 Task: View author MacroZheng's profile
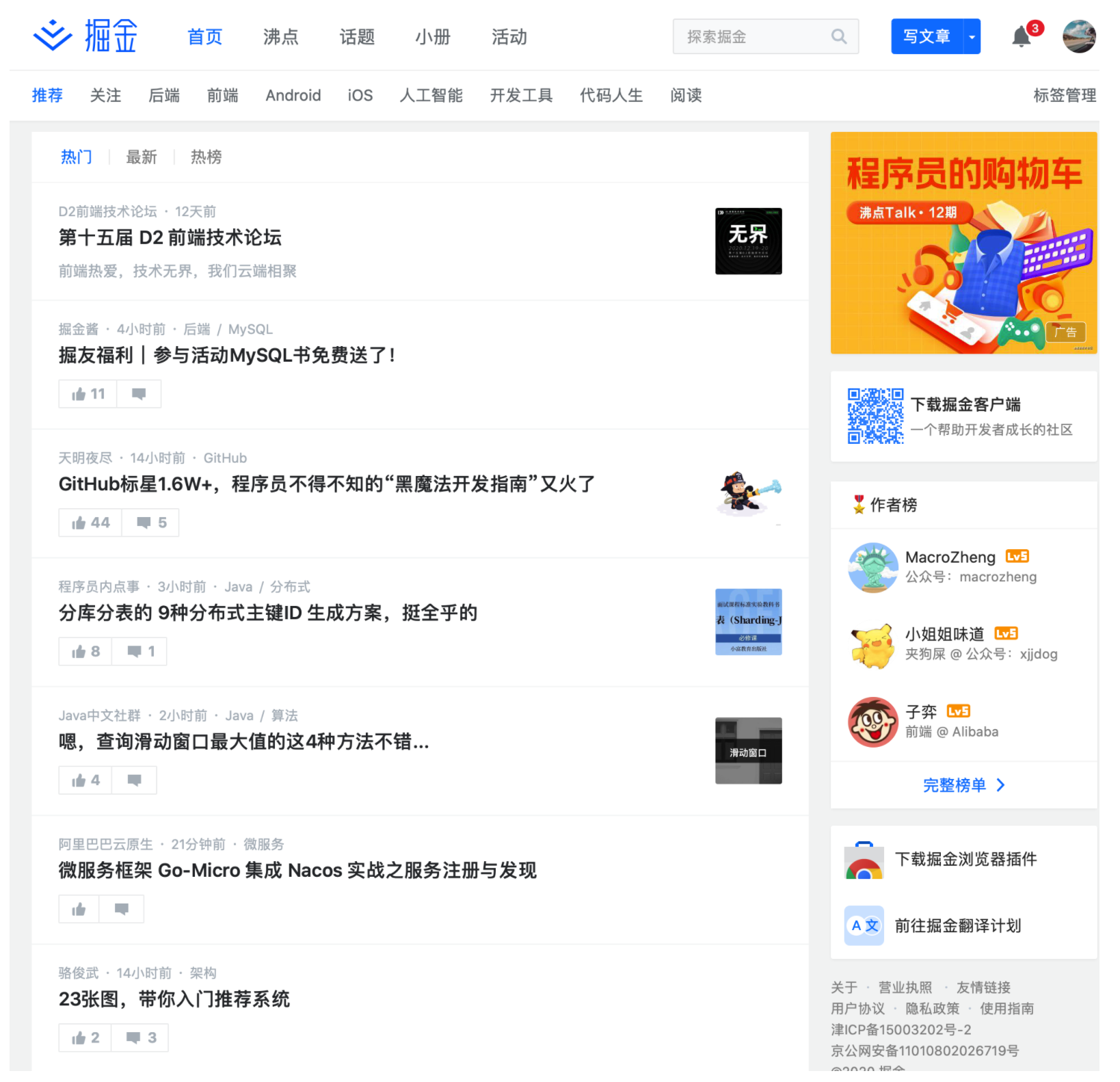point(950,557)
